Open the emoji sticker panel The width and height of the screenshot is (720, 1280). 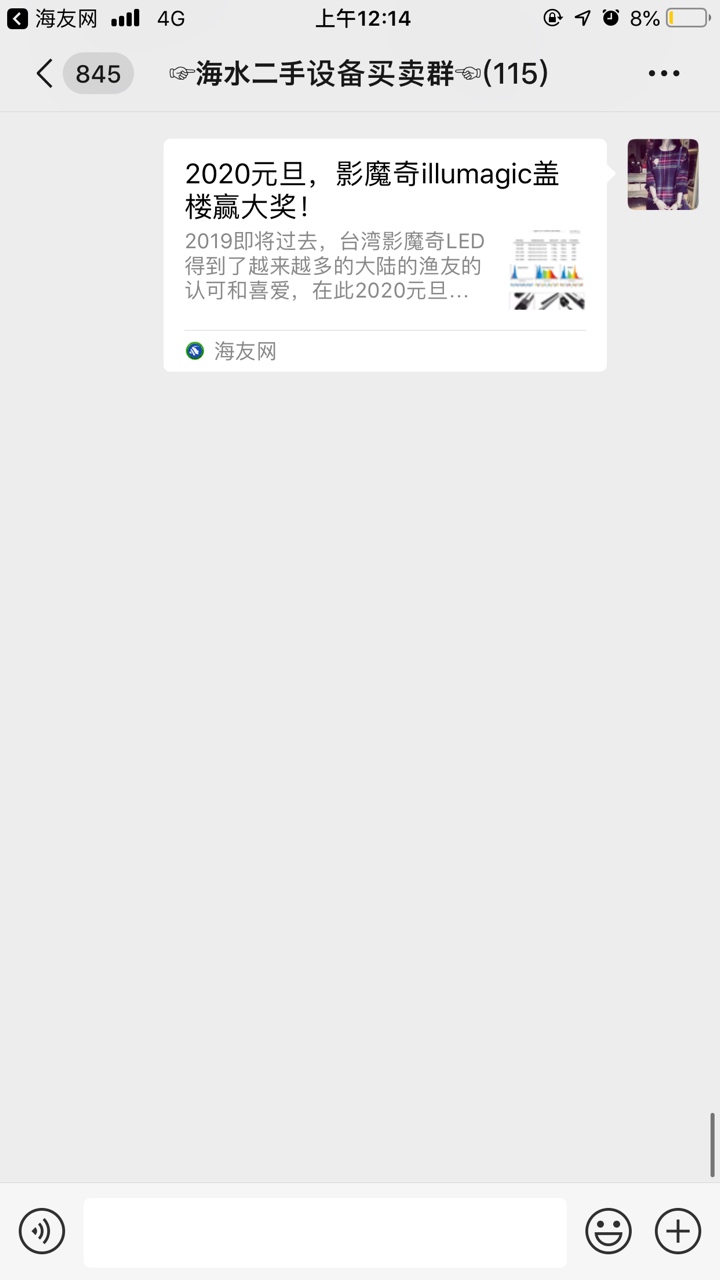pyautogui.click(x=608, y=1231)
